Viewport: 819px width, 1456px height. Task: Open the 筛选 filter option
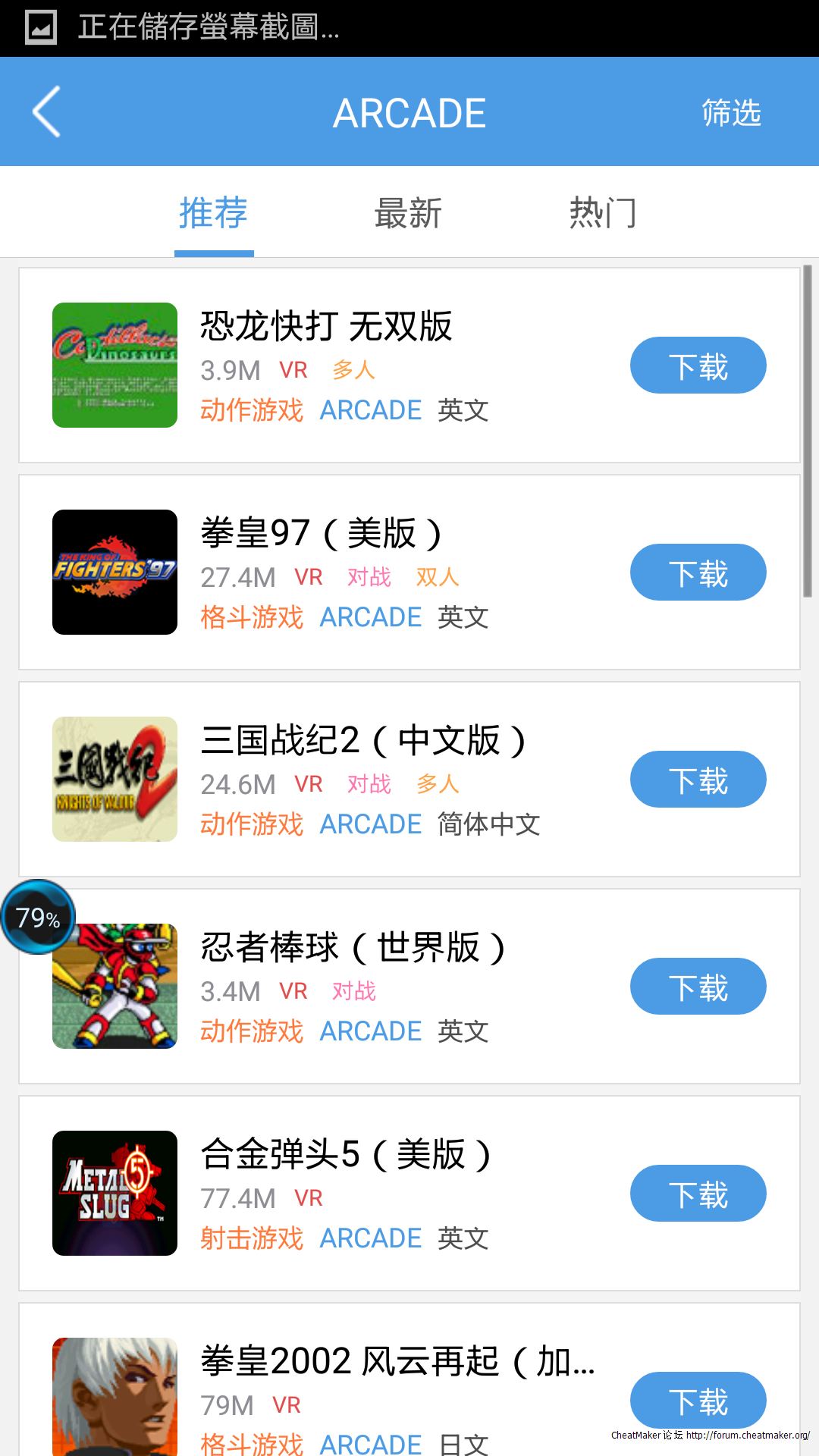730,113
